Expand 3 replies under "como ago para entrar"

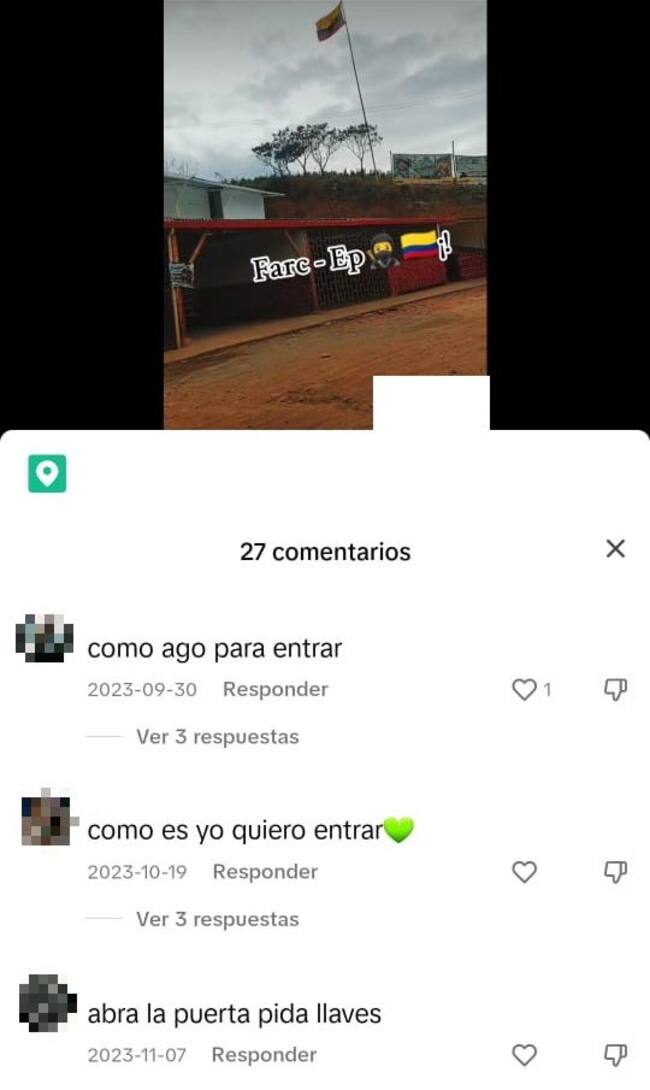point(217,737)
